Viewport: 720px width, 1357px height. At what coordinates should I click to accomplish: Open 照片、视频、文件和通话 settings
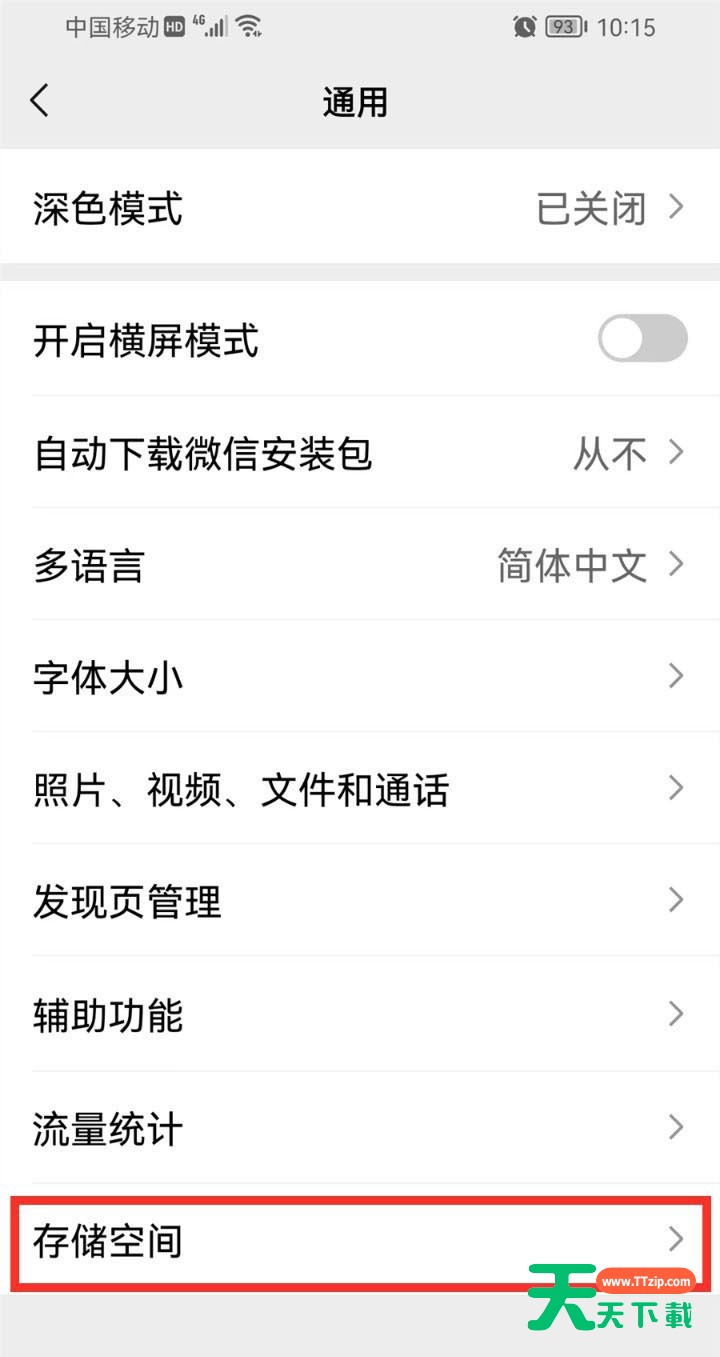pos(360,789)
